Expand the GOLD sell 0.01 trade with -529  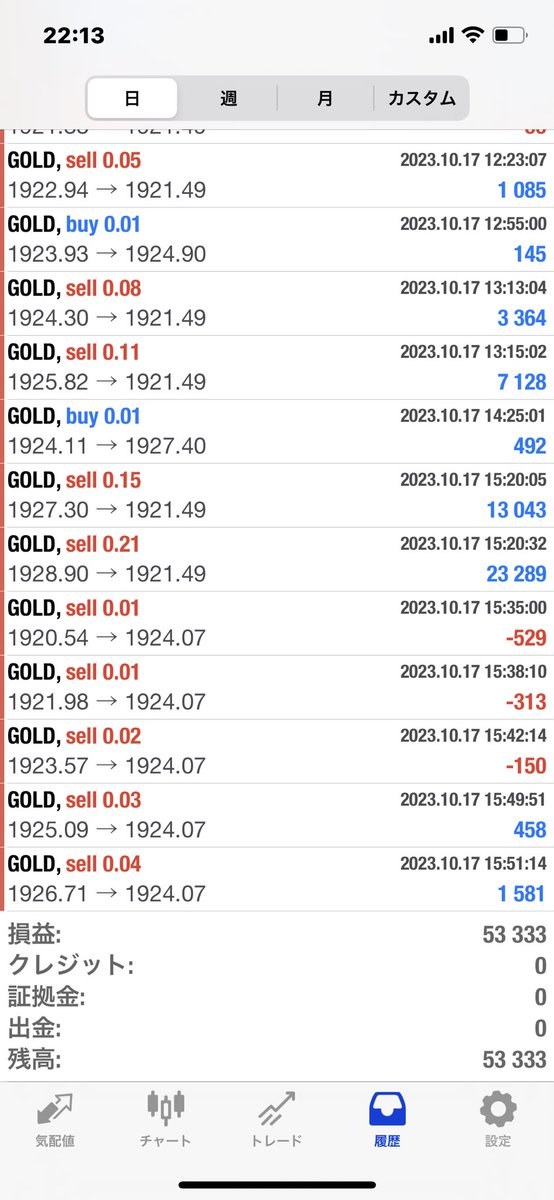tap(277, 624)
